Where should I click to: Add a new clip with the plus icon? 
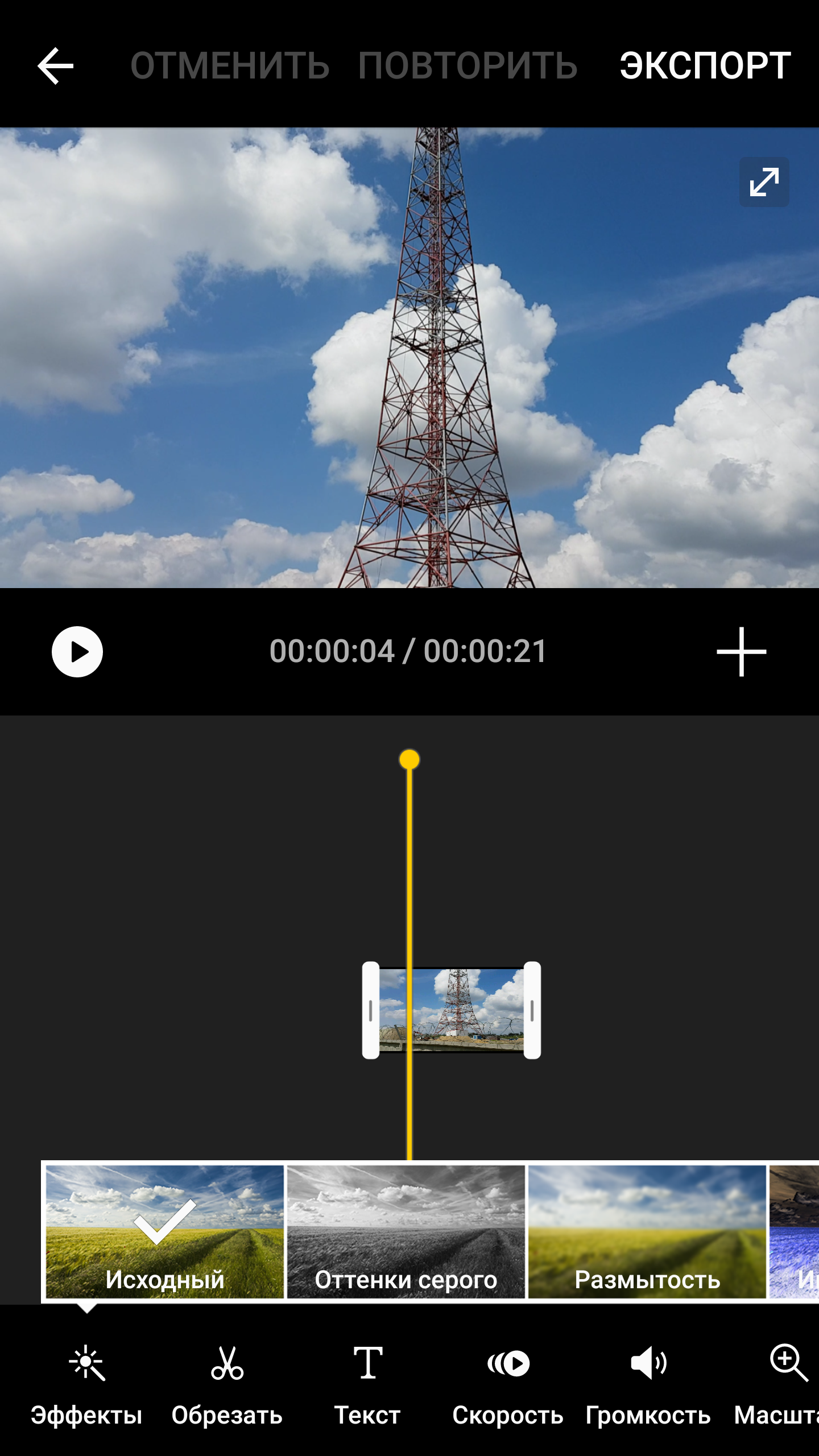(741, 652)
